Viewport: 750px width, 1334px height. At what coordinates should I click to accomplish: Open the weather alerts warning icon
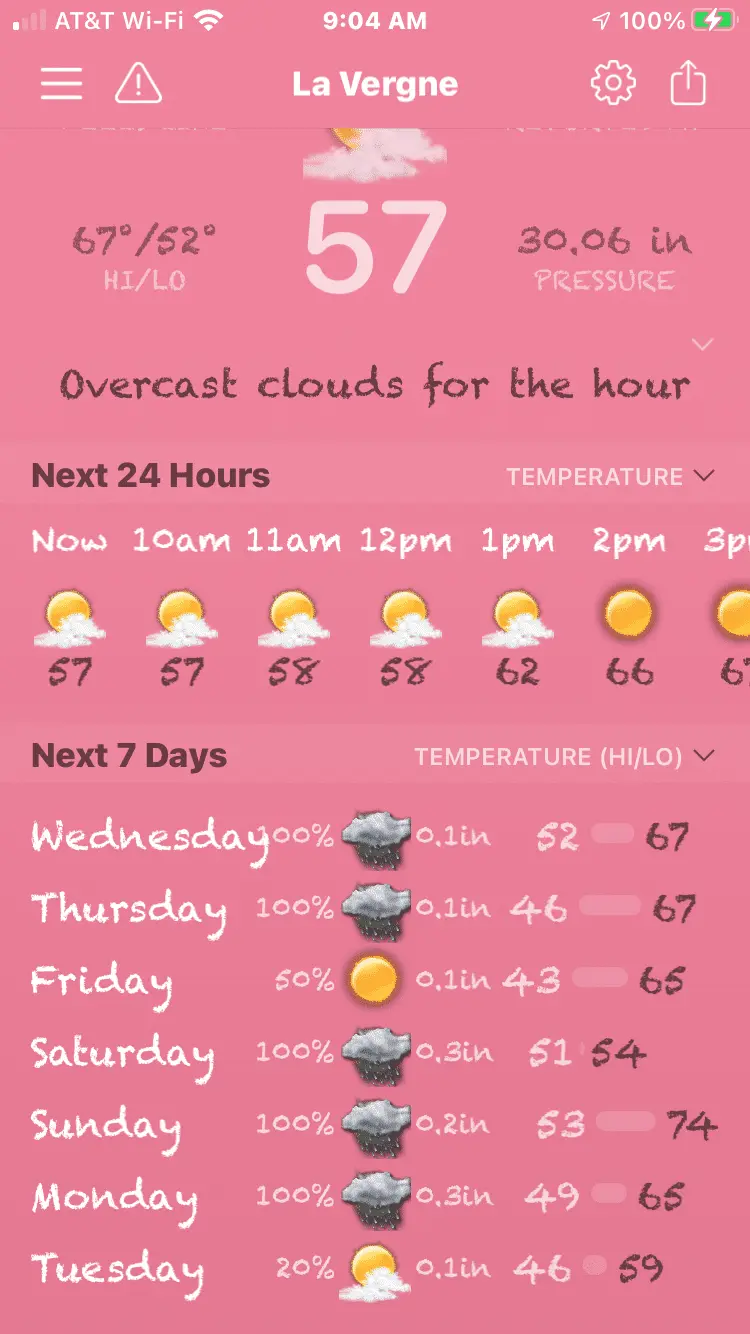138,84
